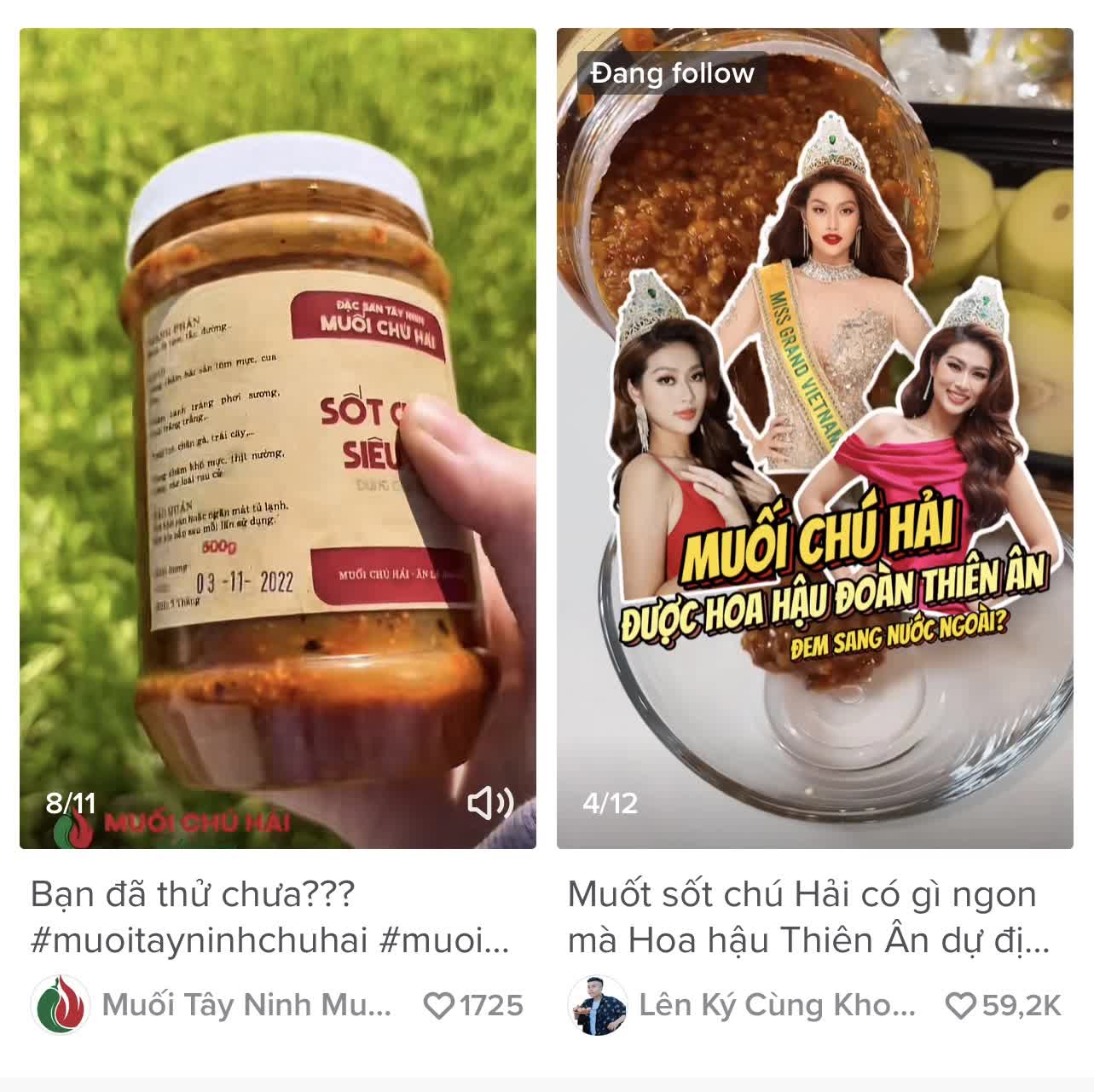
Task: Open Muối Tây Ninh profile avatar
Action: tap(60, 1004)
